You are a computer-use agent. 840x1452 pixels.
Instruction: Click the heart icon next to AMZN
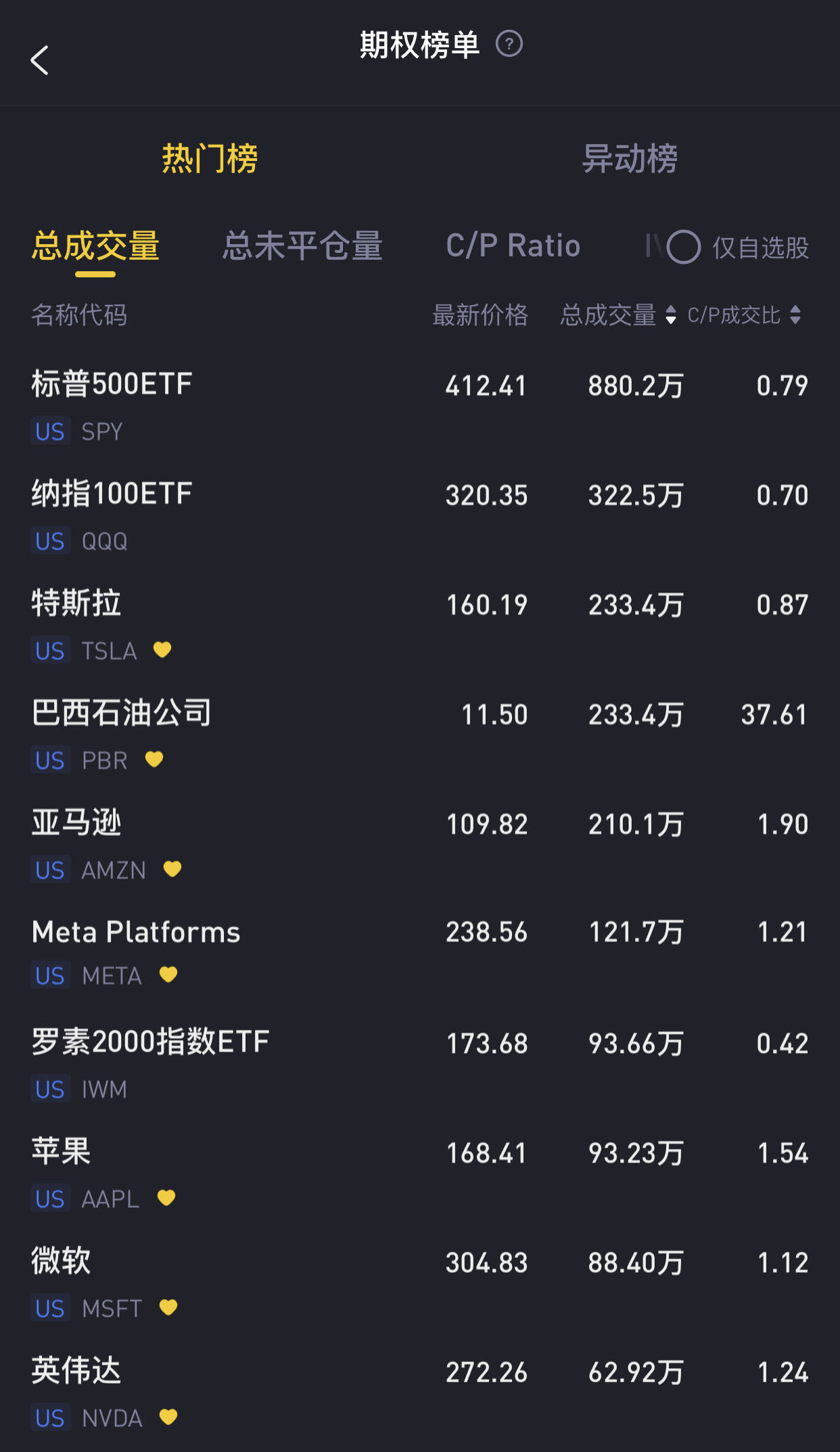(171, 870)
